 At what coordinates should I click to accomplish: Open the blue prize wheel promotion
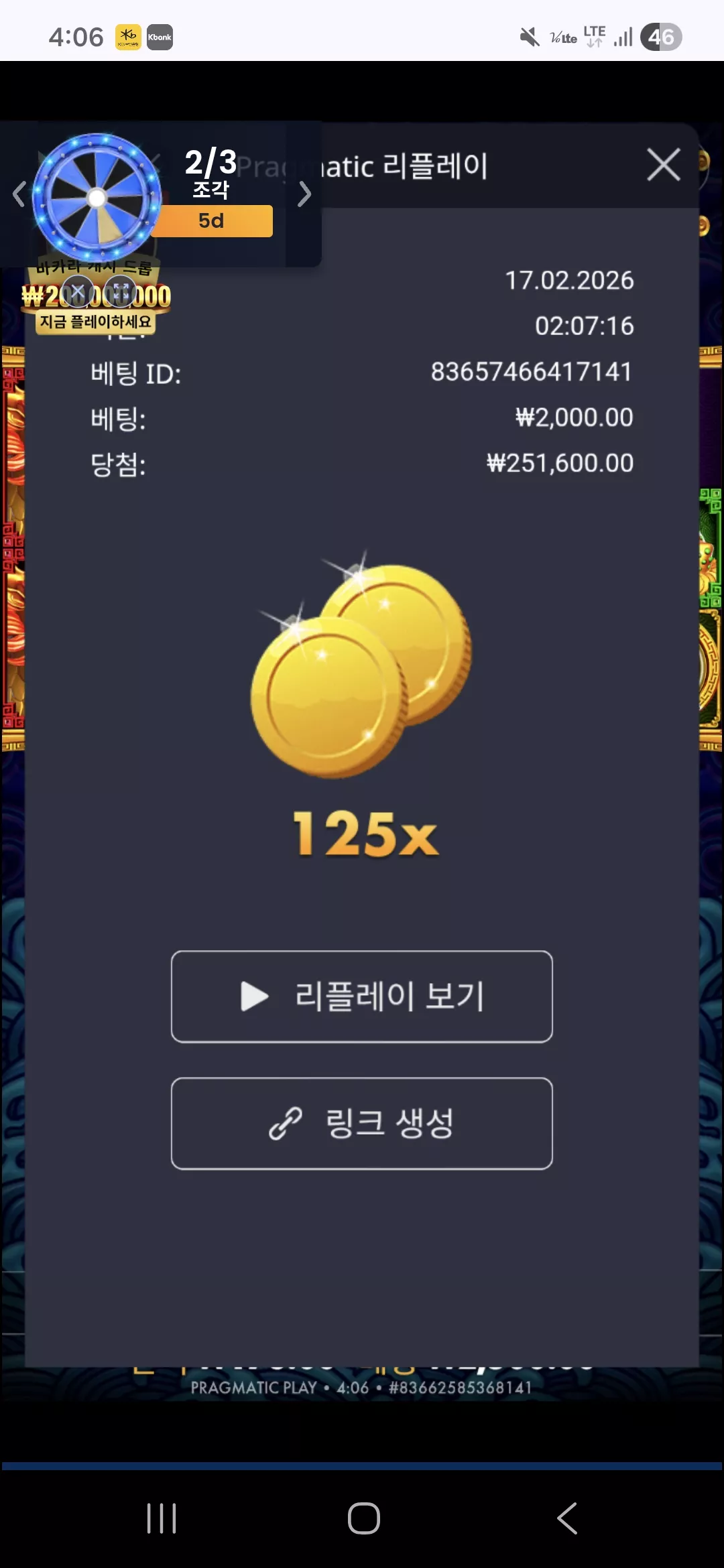coord(97,198)
